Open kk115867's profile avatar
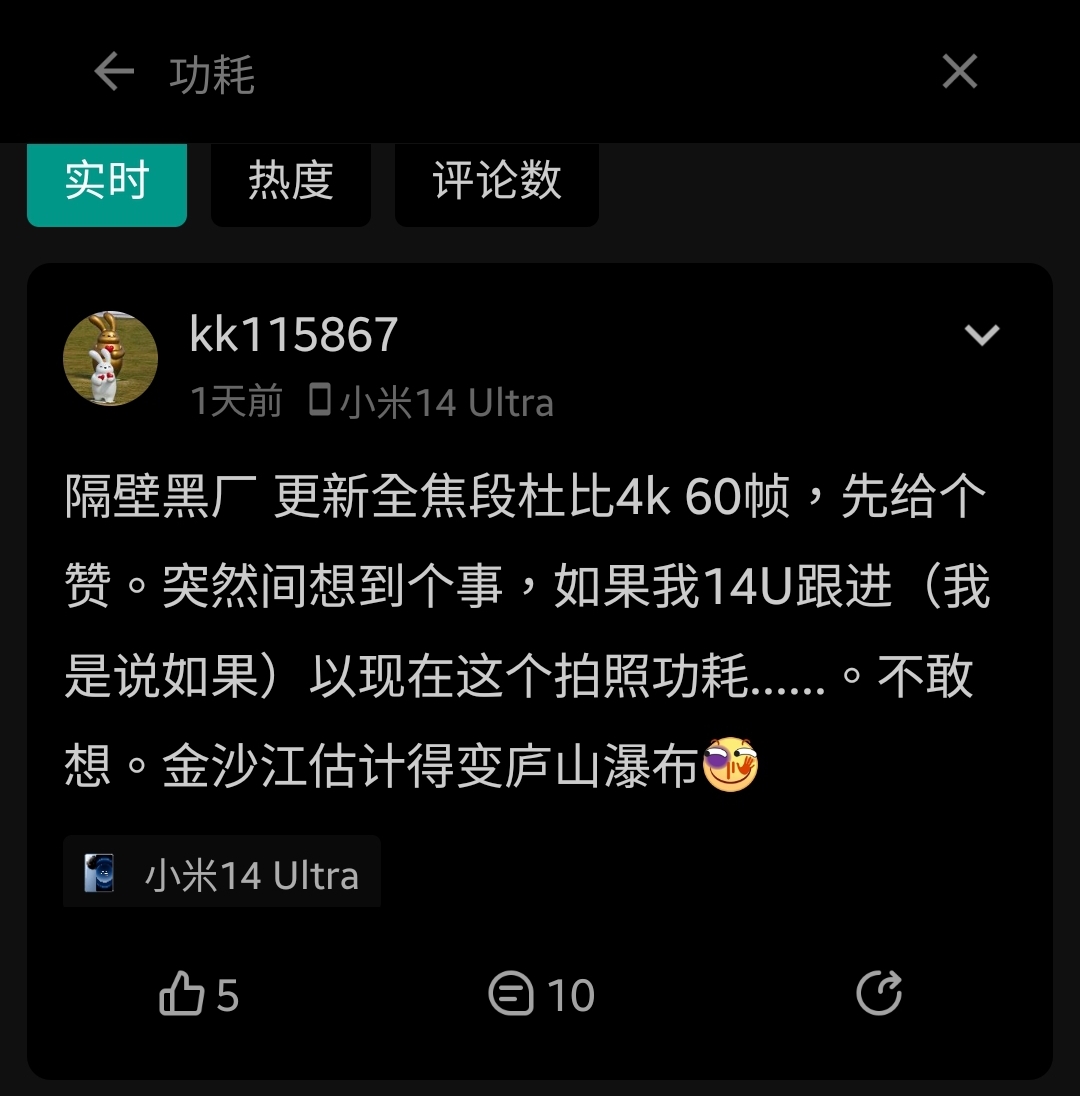Viewport: 1080px width, 1096px height. coord(110,358)
